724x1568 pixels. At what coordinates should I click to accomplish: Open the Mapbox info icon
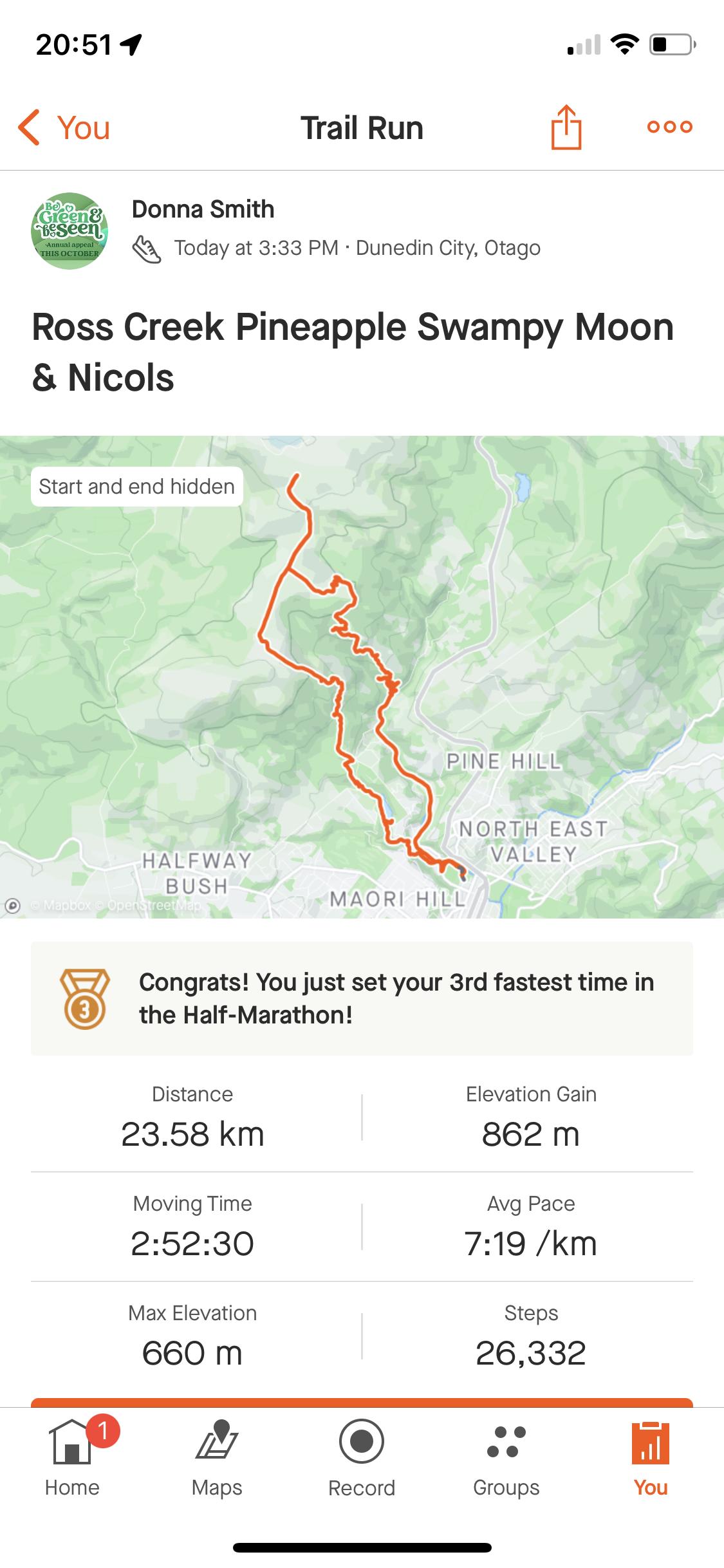click(x=12, y=905)
